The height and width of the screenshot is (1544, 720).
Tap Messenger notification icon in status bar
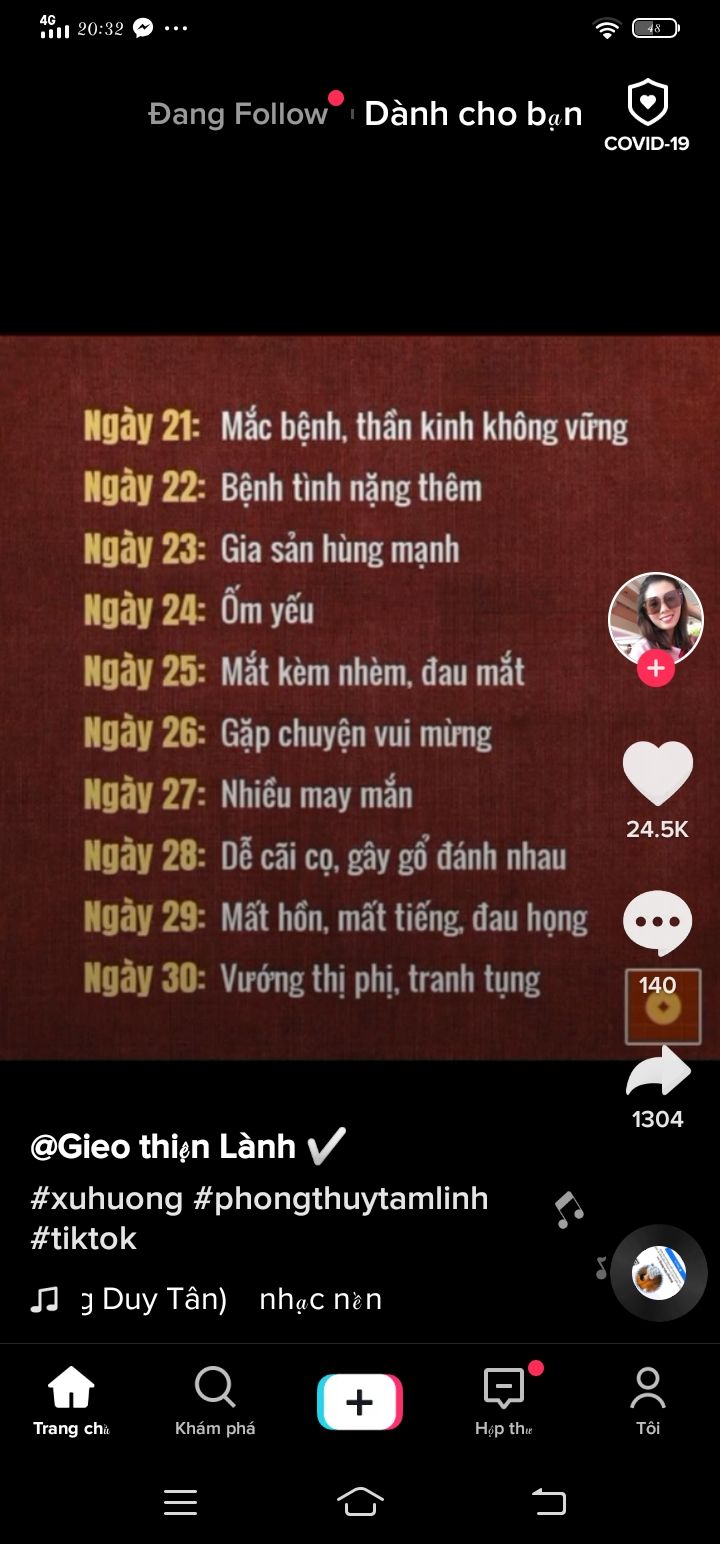pos(142,28)
